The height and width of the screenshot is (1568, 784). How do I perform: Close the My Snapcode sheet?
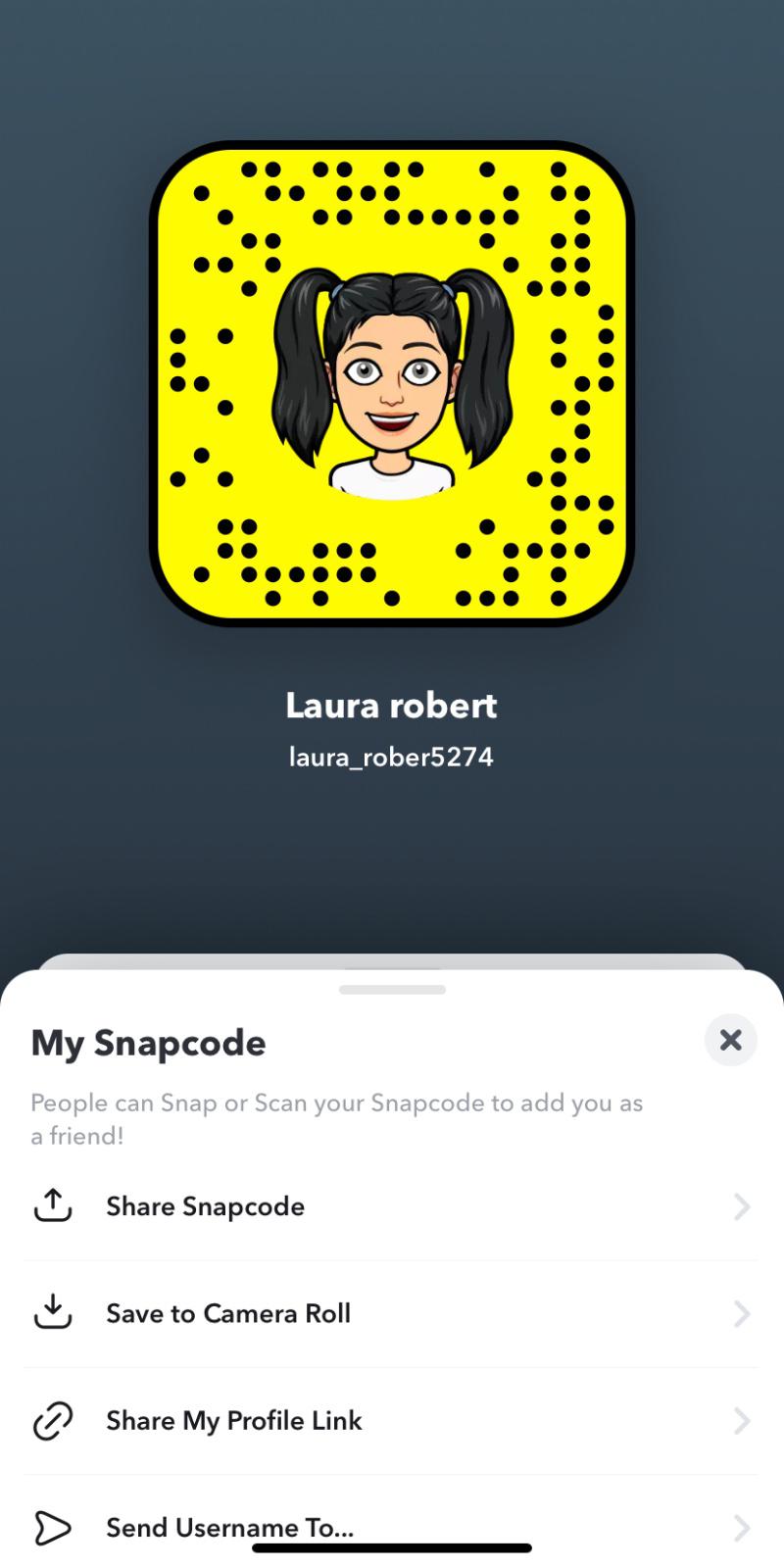click(730, 1040)
